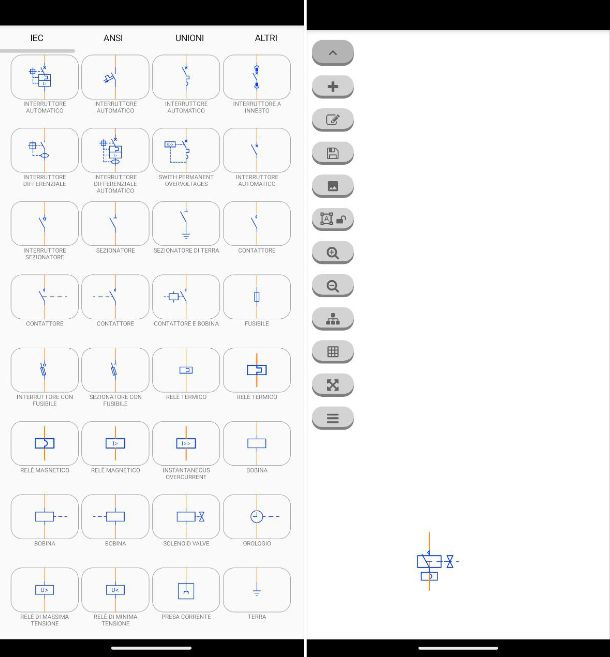610x657 pixels.
Task: Select the Contattore e bobina symbol
Action: pos(186,297)
